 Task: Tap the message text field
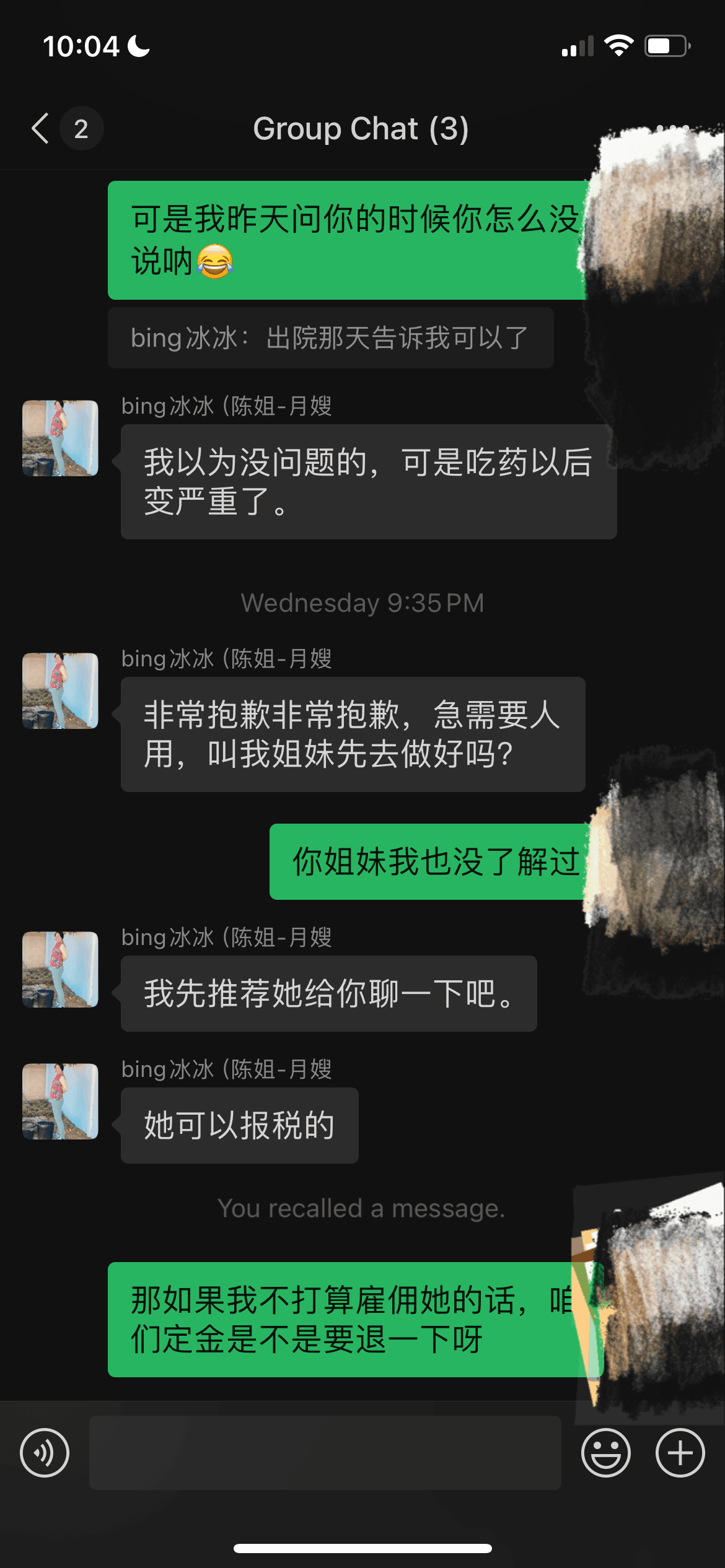325,1452
